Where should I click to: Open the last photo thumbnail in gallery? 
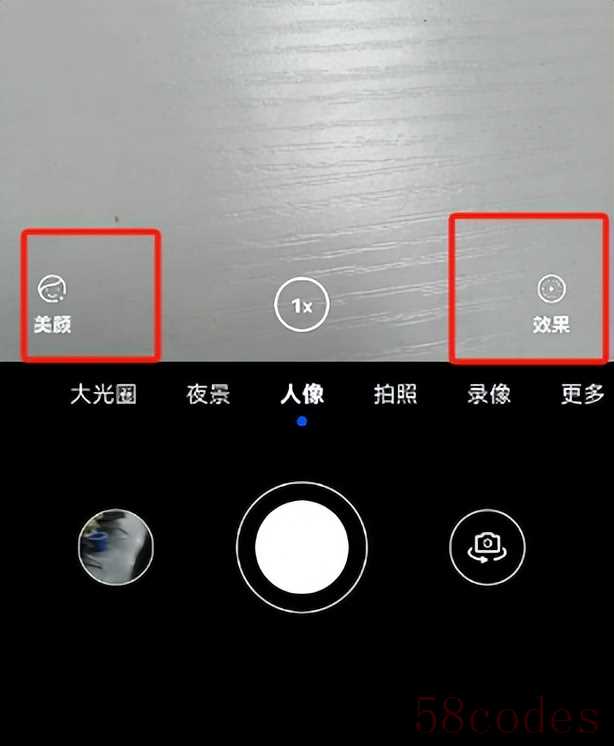tap(116, 546)
